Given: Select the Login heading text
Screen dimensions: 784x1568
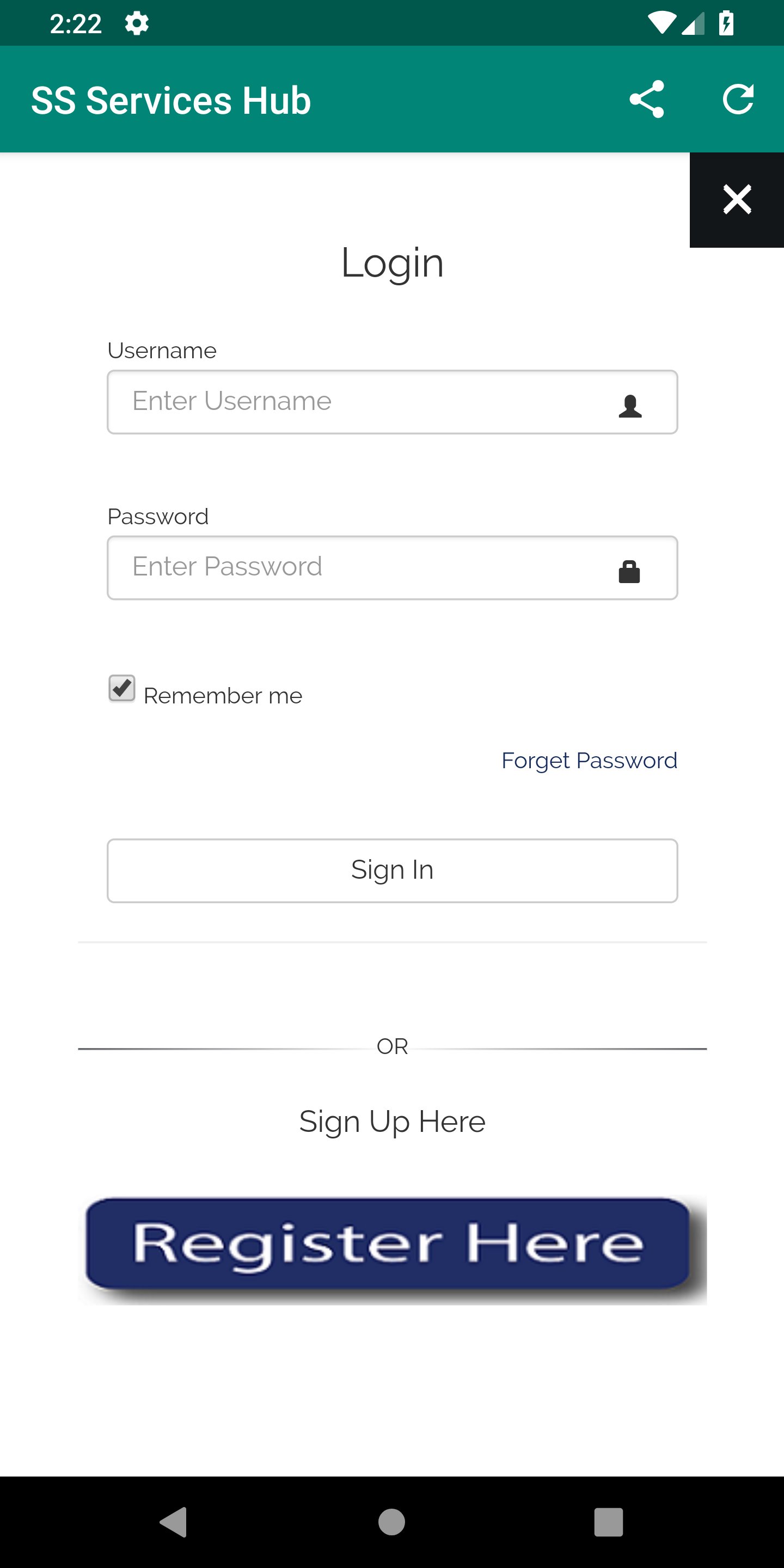Looking at the screenshot, I should pyautogui.click(x=392, y=263).
